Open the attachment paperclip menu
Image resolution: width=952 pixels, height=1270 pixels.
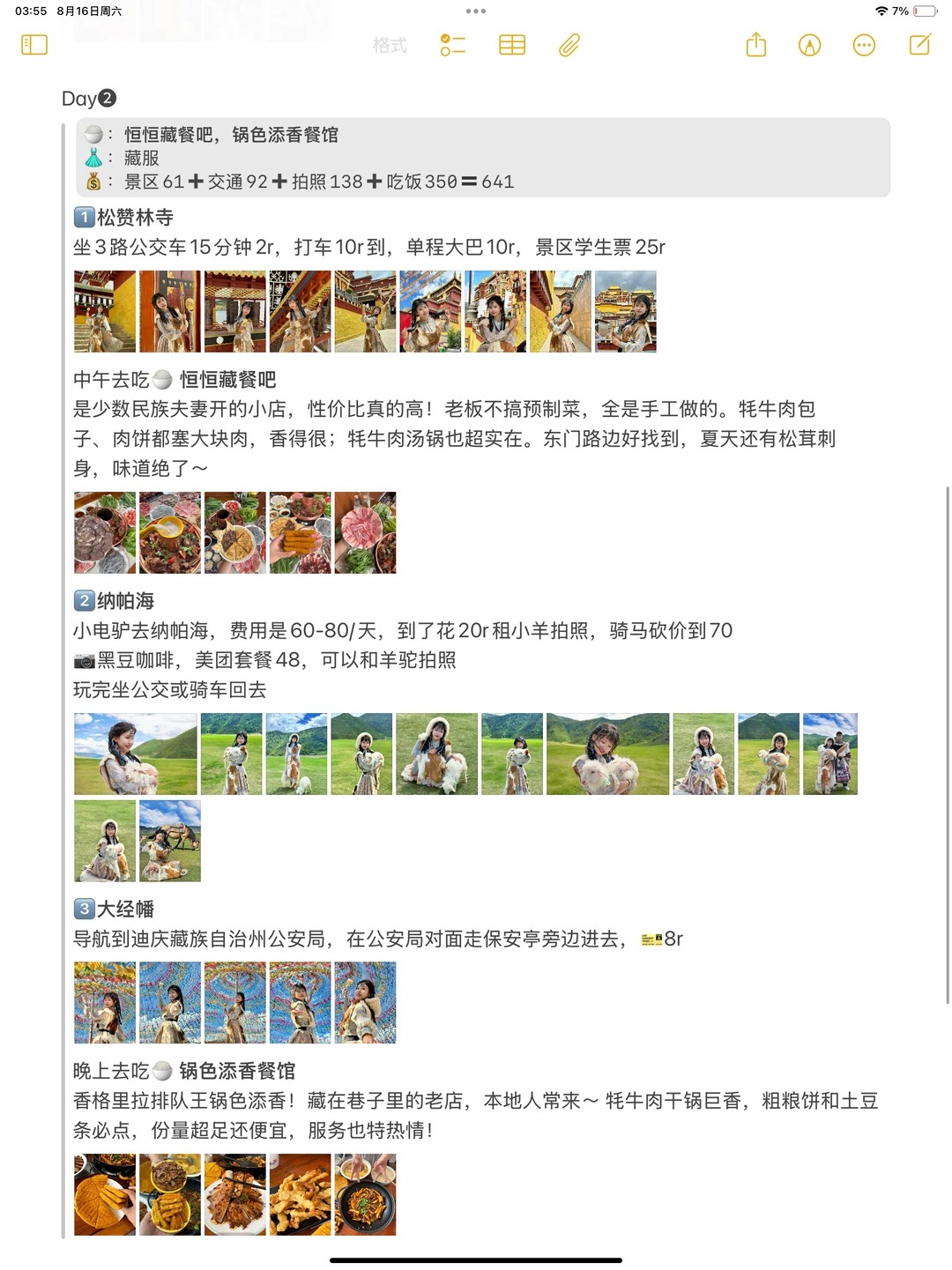tap(569, 45)
